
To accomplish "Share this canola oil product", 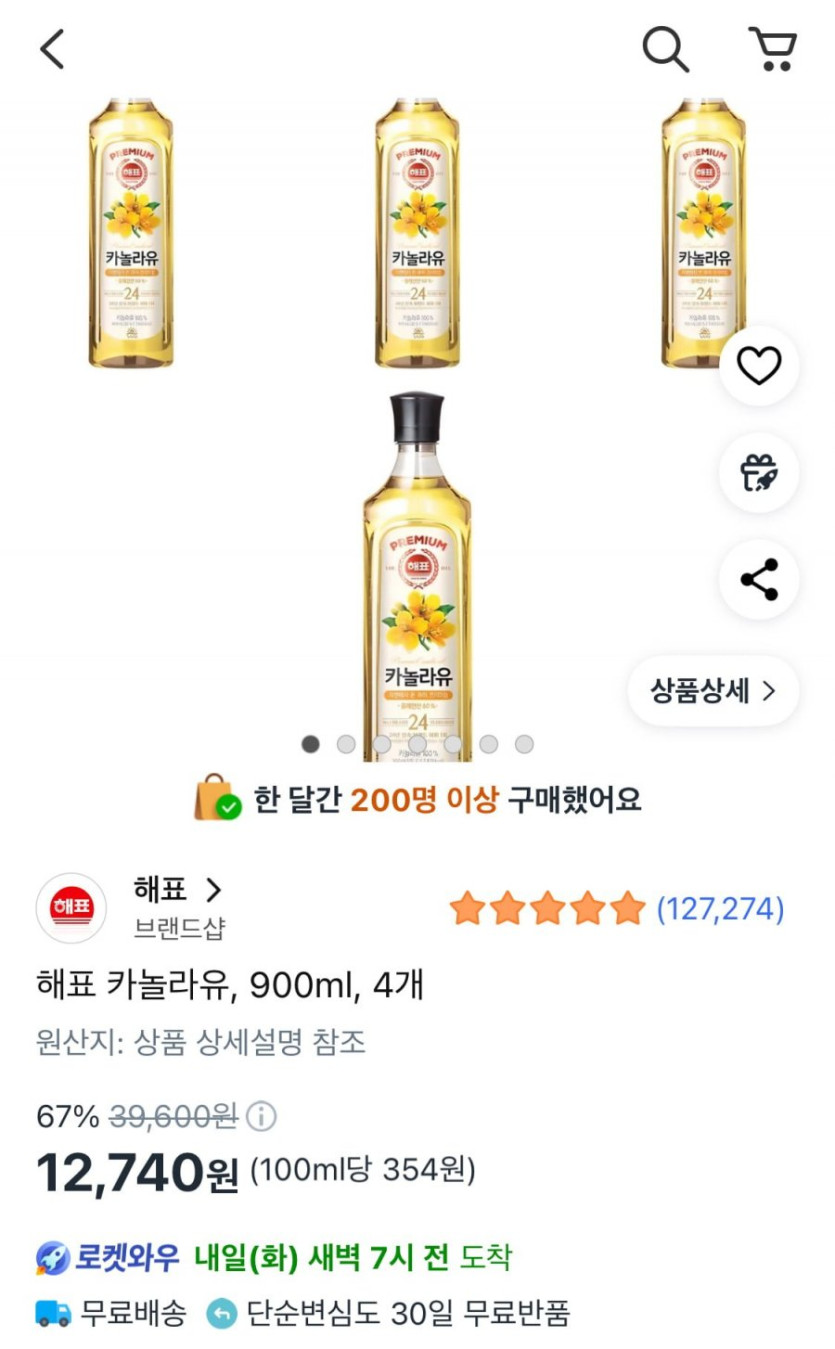I will coord(759,580).
